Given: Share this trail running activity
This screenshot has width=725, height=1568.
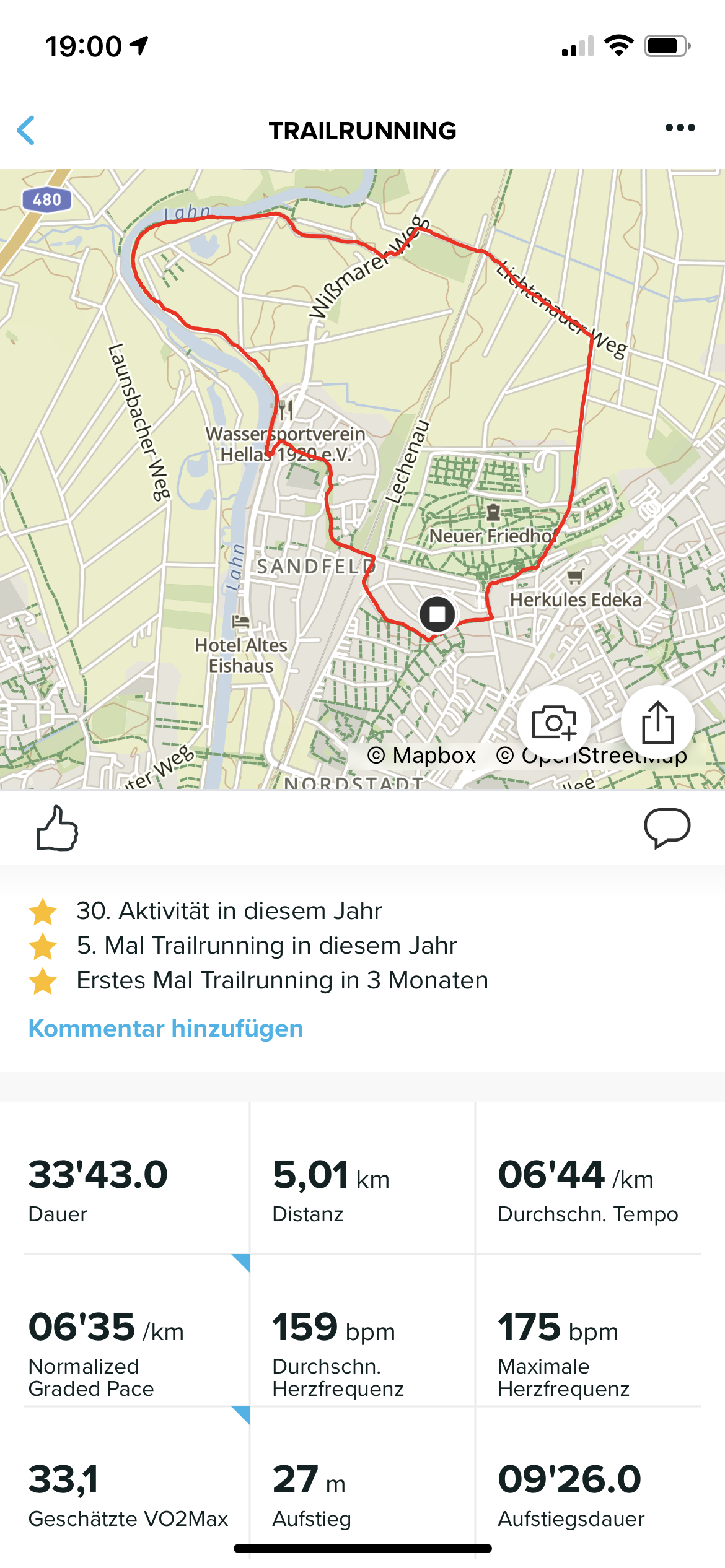Looking at the screenshot, I should pos(657,722).
